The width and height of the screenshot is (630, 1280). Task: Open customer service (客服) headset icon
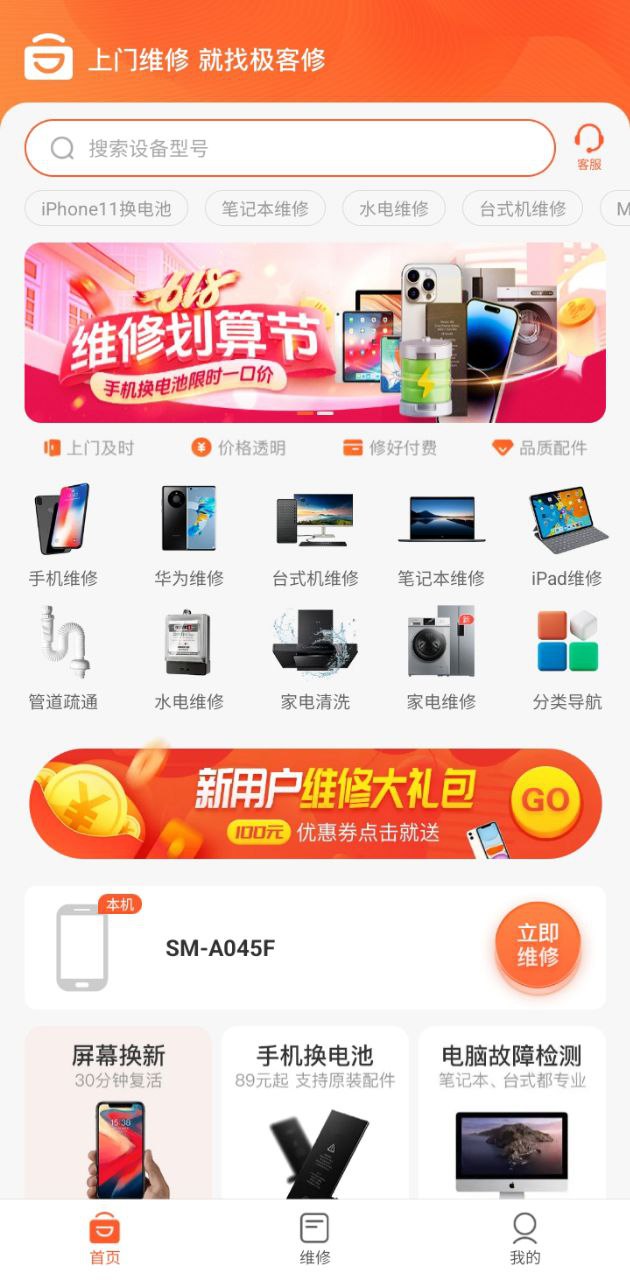[589, 147]
